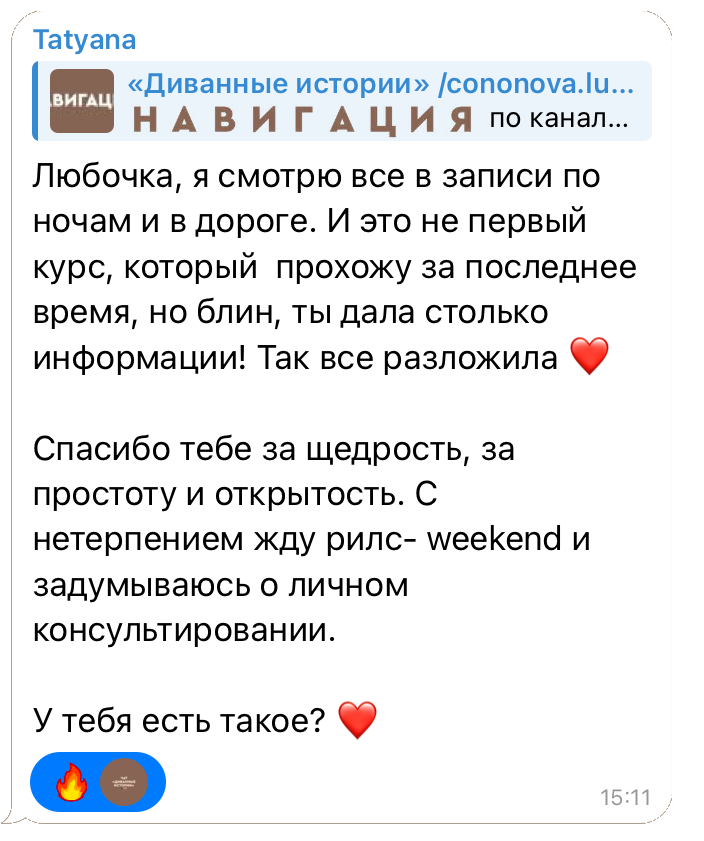The image size is (704, 841).
Task: Open Tatyana's profile from the sender name
Action: click(85, 40)
